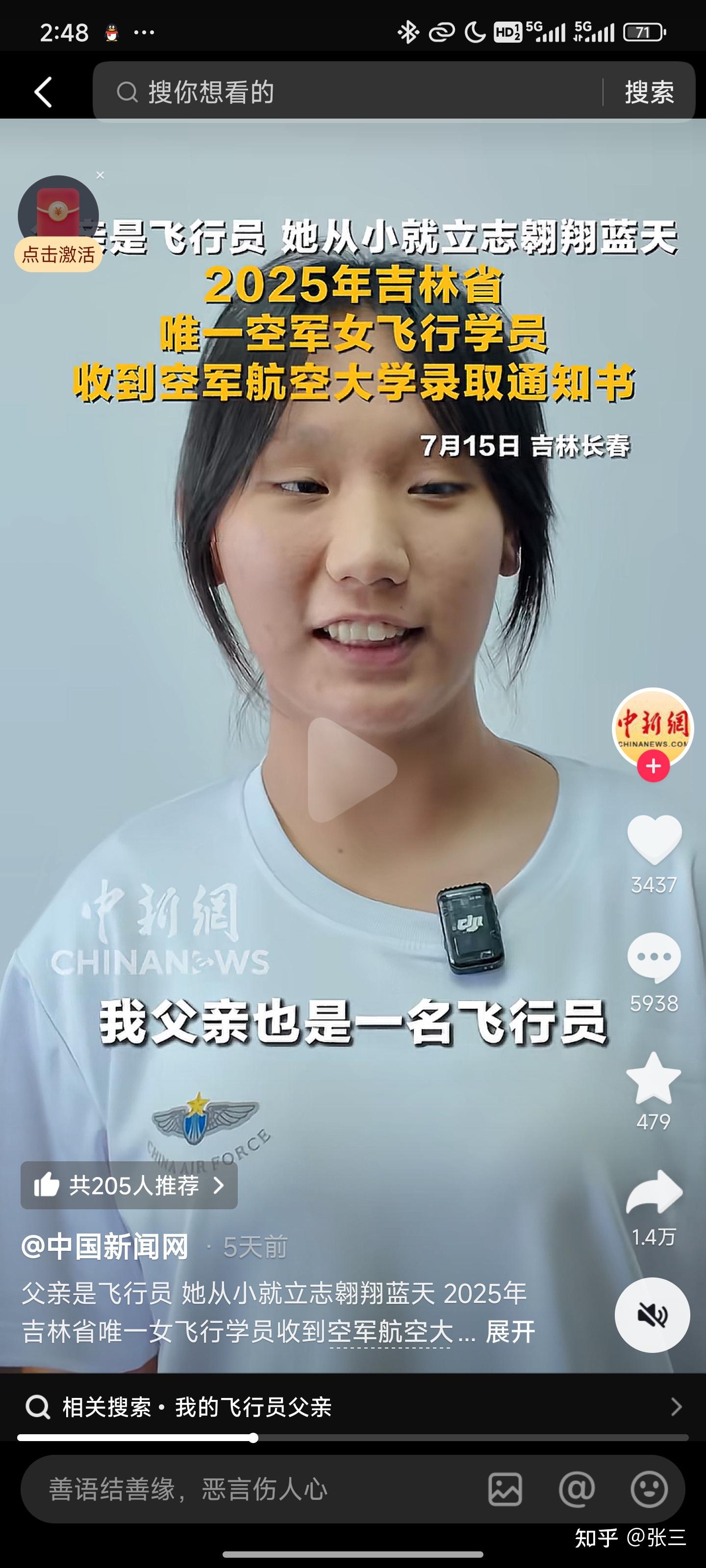
Task: Favorite the video with the star
Action: click(x=654, y=1078)
